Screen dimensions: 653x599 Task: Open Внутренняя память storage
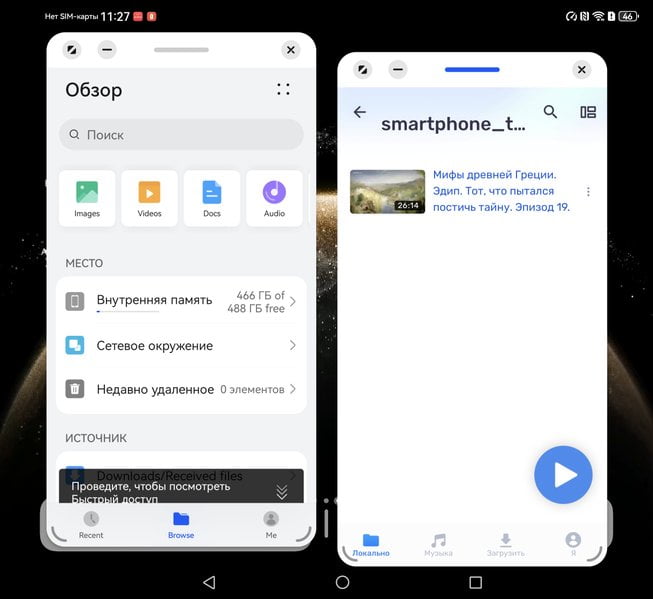pos(181,301)
